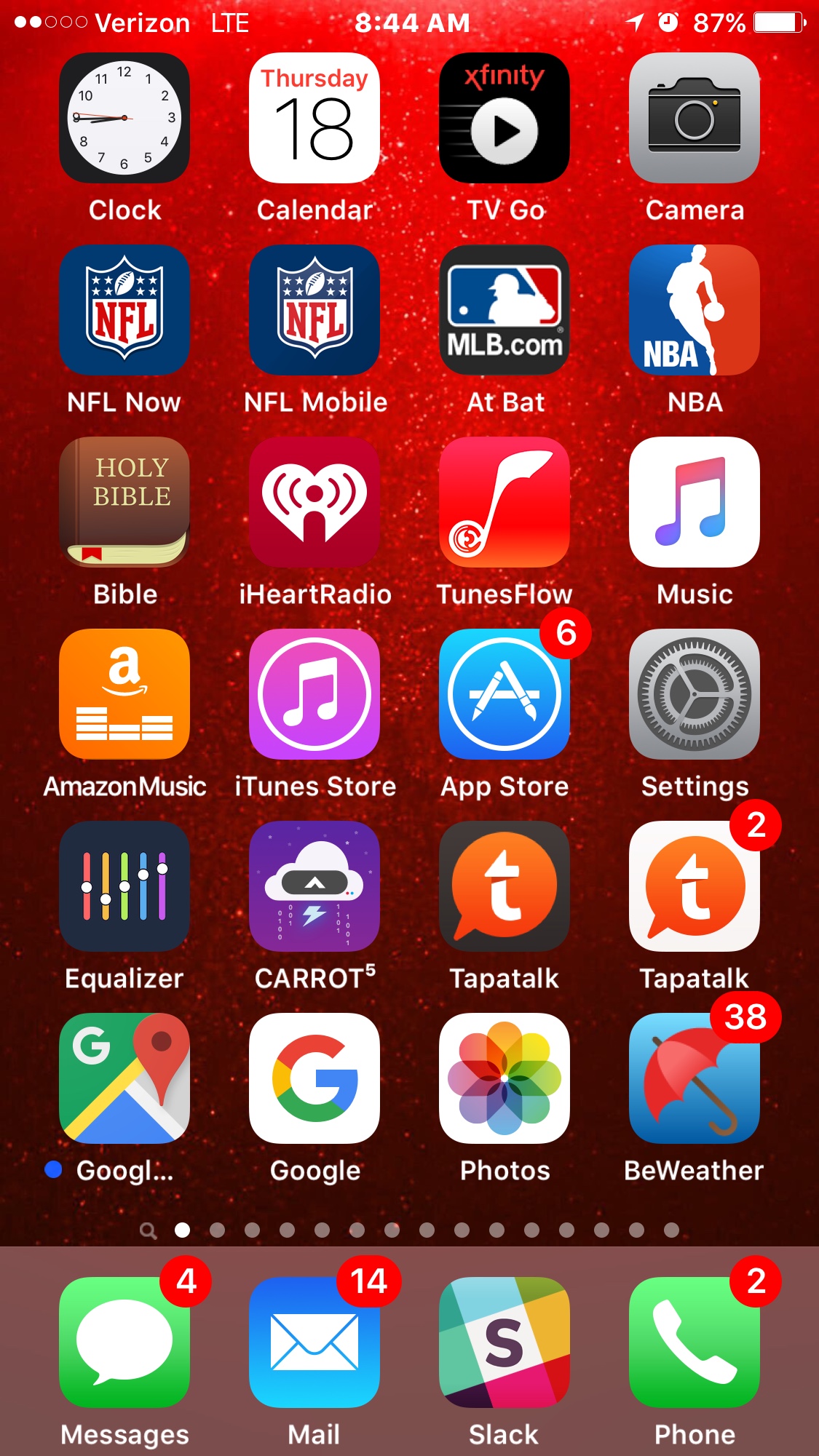The height and width of the screenshot is (1456, 819).
Task: Launch CARROT weather app
Action: click(314, 886)
